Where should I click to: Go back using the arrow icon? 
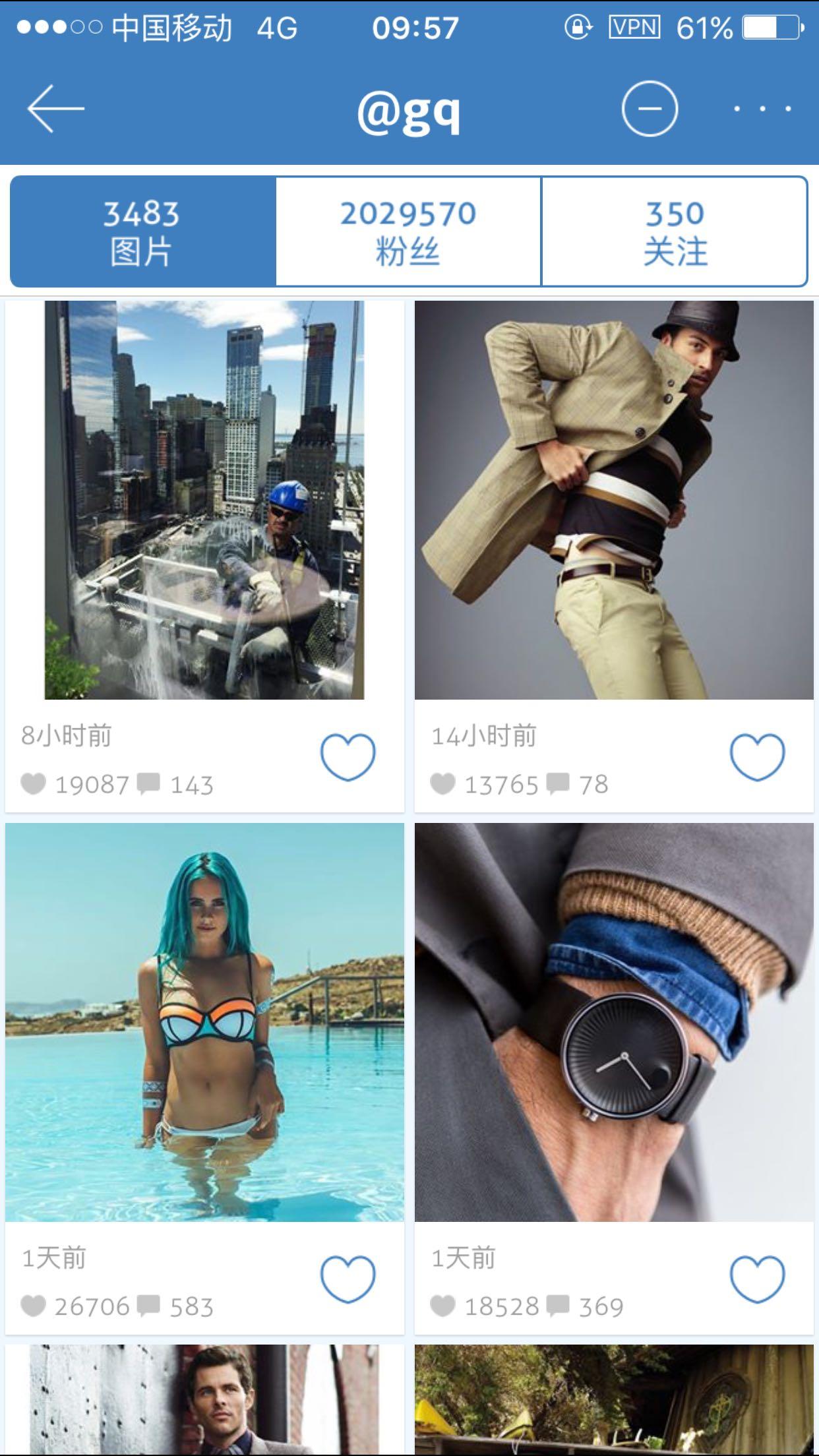pos(55,109)
